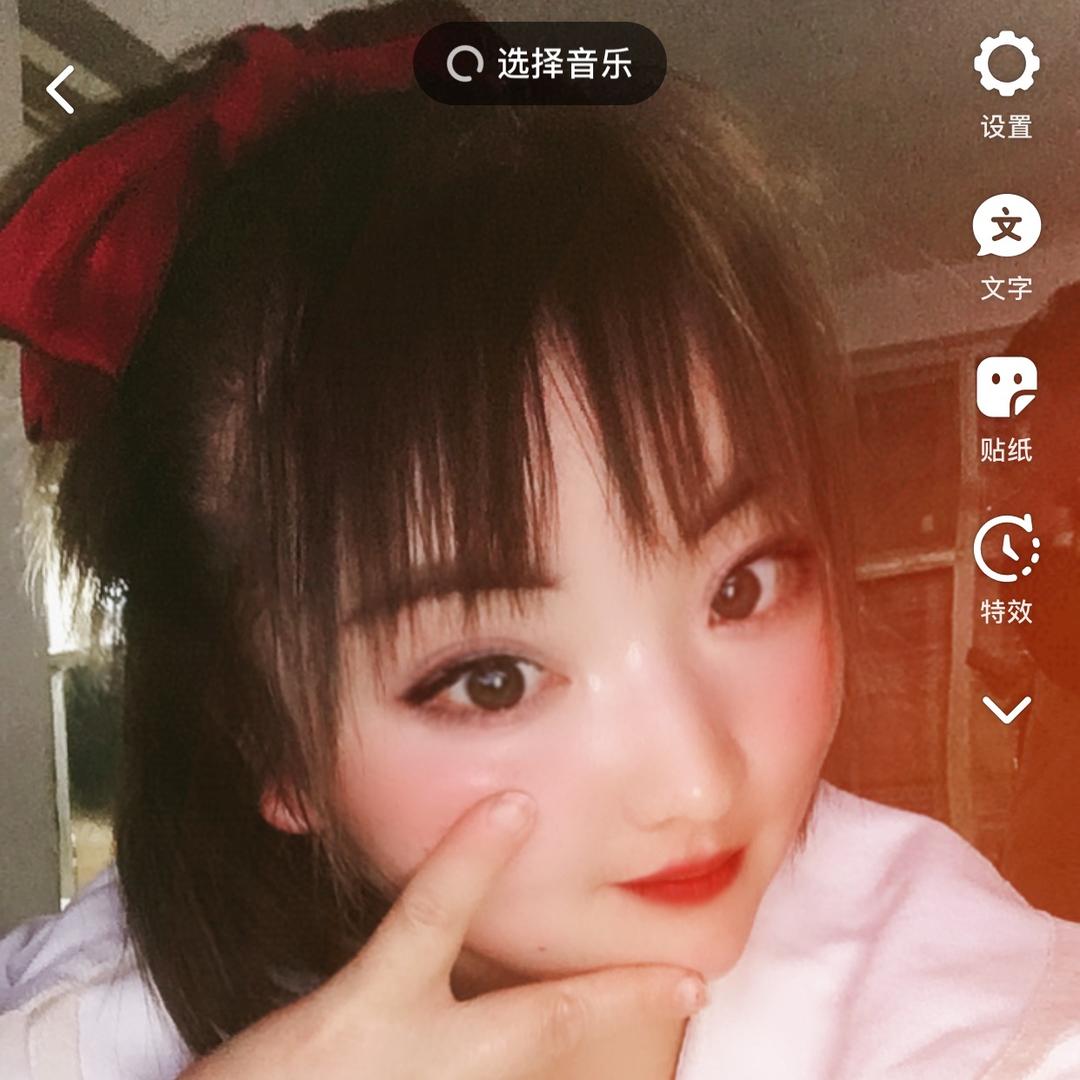Tap 选择音乐 to choose music
This screenshot has width=1080, height=1080.
pyautogui.click(x=539, y=63)
